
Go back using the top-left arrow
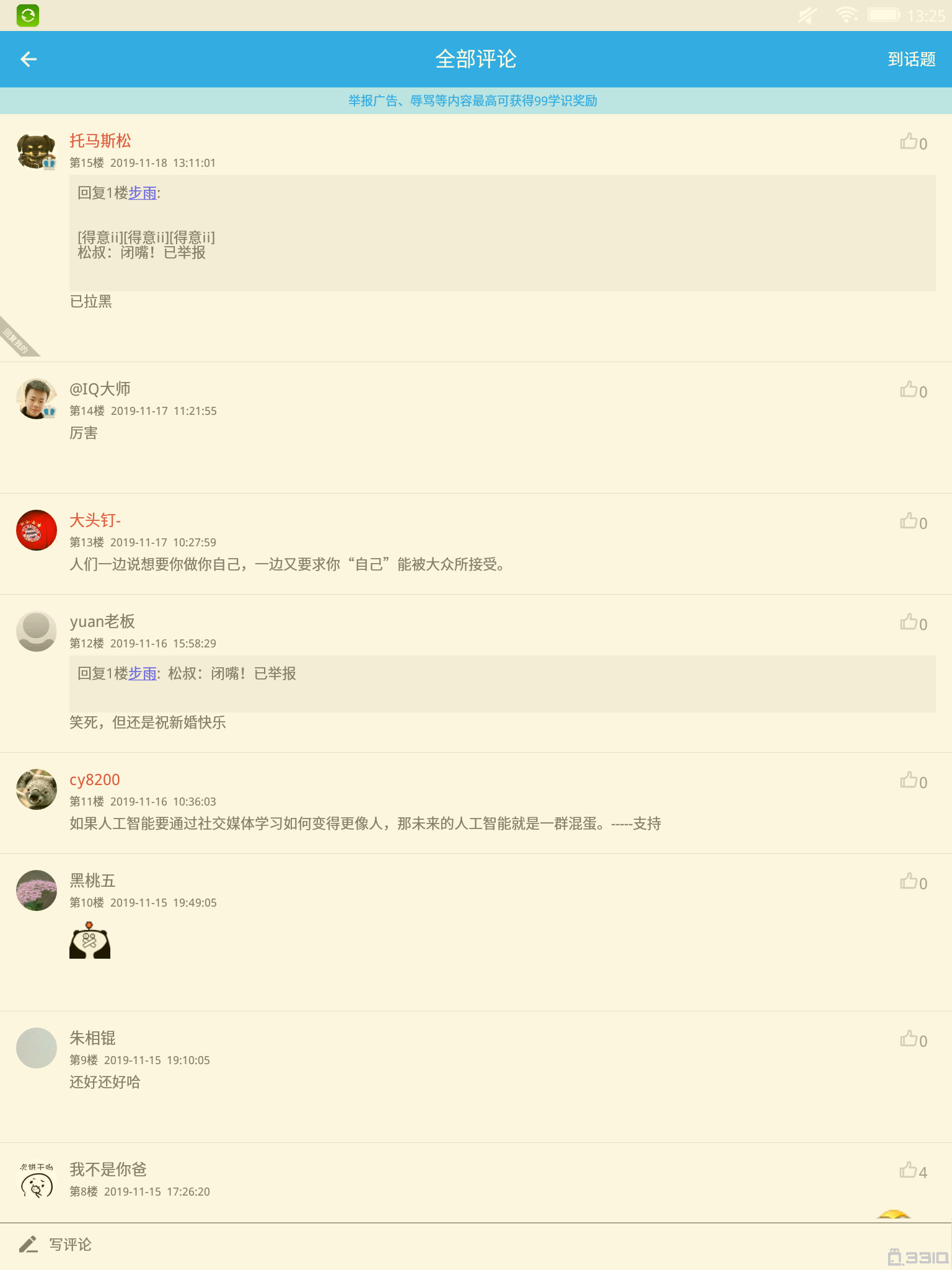(29, 60)
